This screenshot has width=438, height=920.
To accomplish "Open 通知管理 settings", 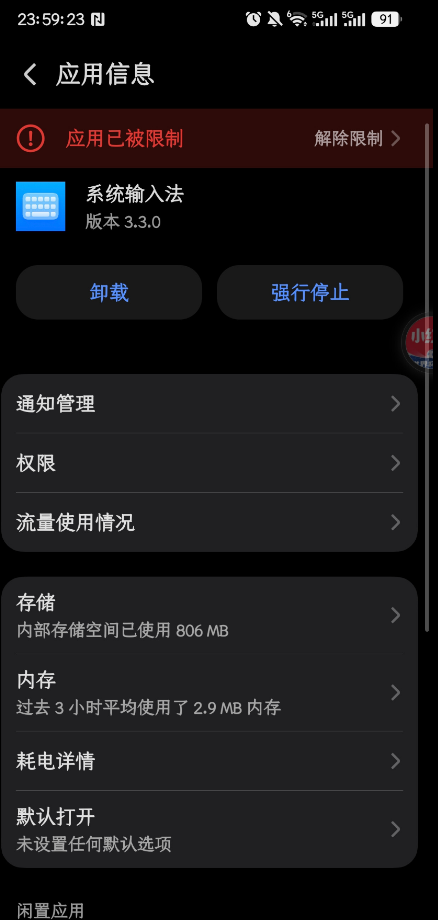I will (x=209, y=404).
